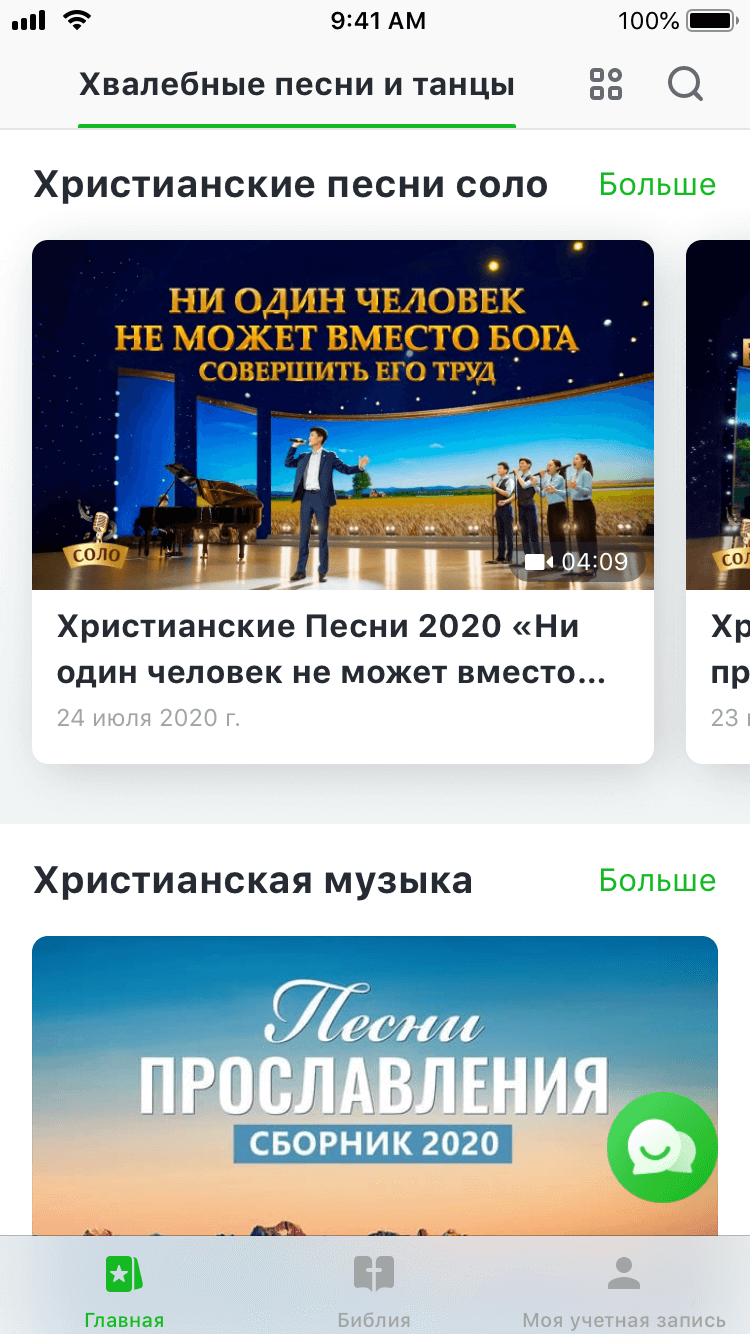
Task: Switch to the Главная tab
Action: pyautogui.click(x=124, y=1290)
